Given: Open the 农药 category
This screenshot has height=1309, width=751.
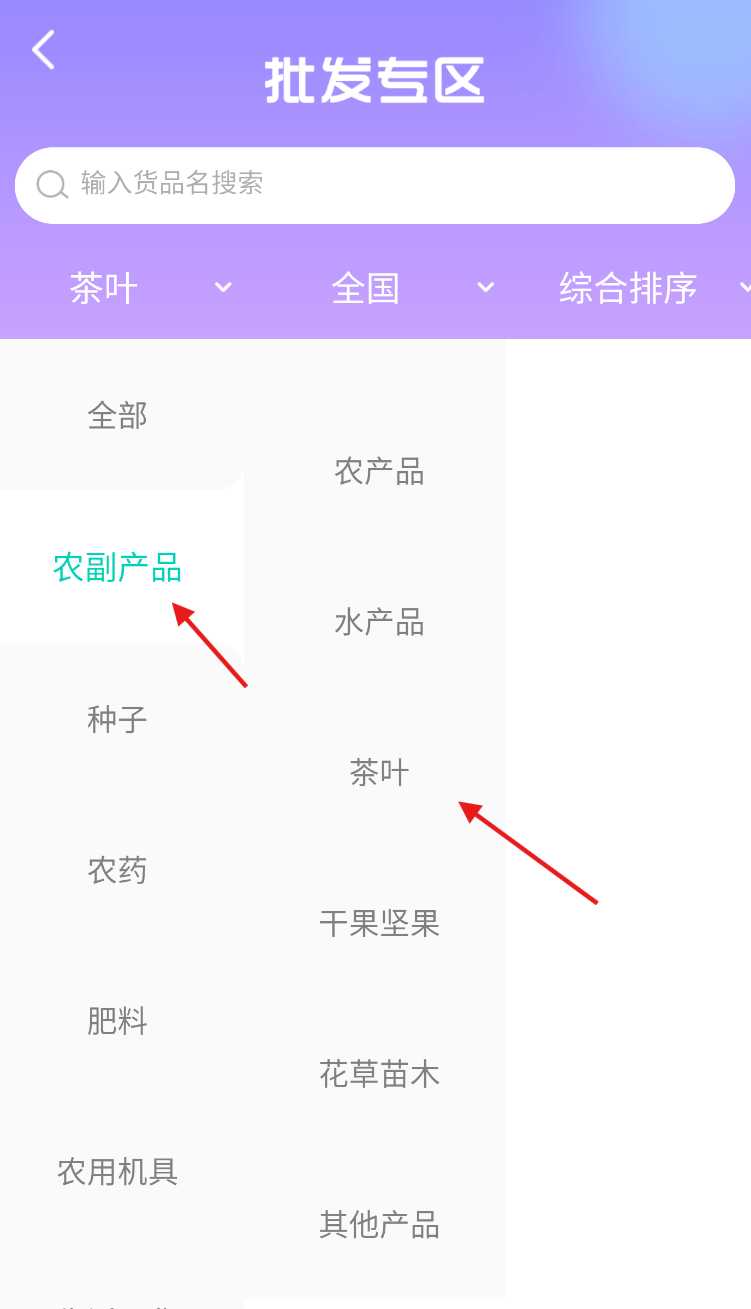Looking at the screenshot, I should point(118,870).
